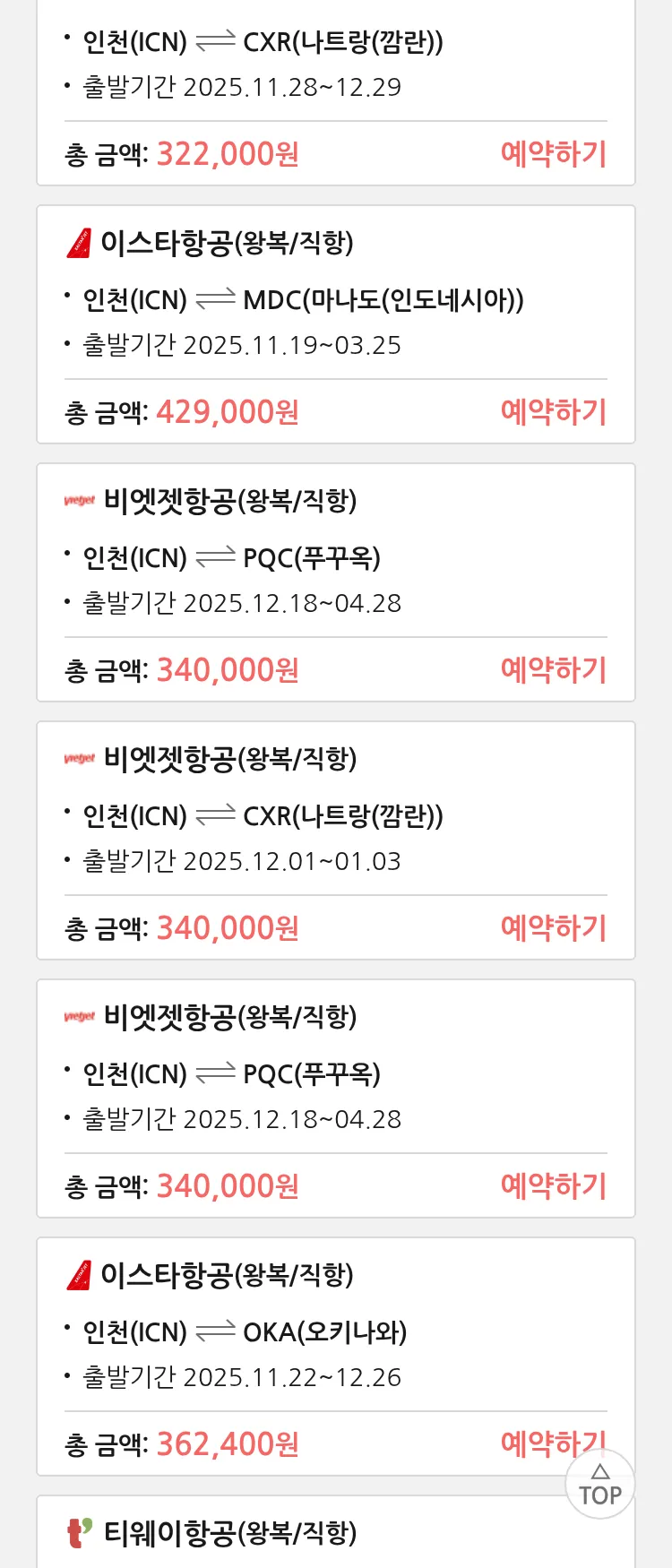Screen dimensions: 672x1568
Task: Reserve the 340,000원 비엣젯 flight to CXR
Action: (x=553, y=928)
